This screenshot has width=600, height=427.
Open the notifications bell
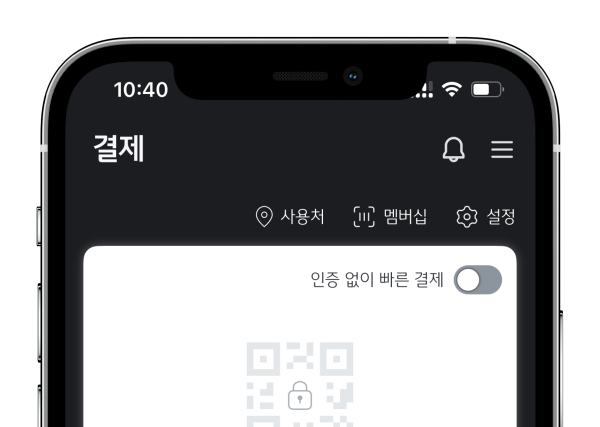pyautogui.click(x=453, y=150)
